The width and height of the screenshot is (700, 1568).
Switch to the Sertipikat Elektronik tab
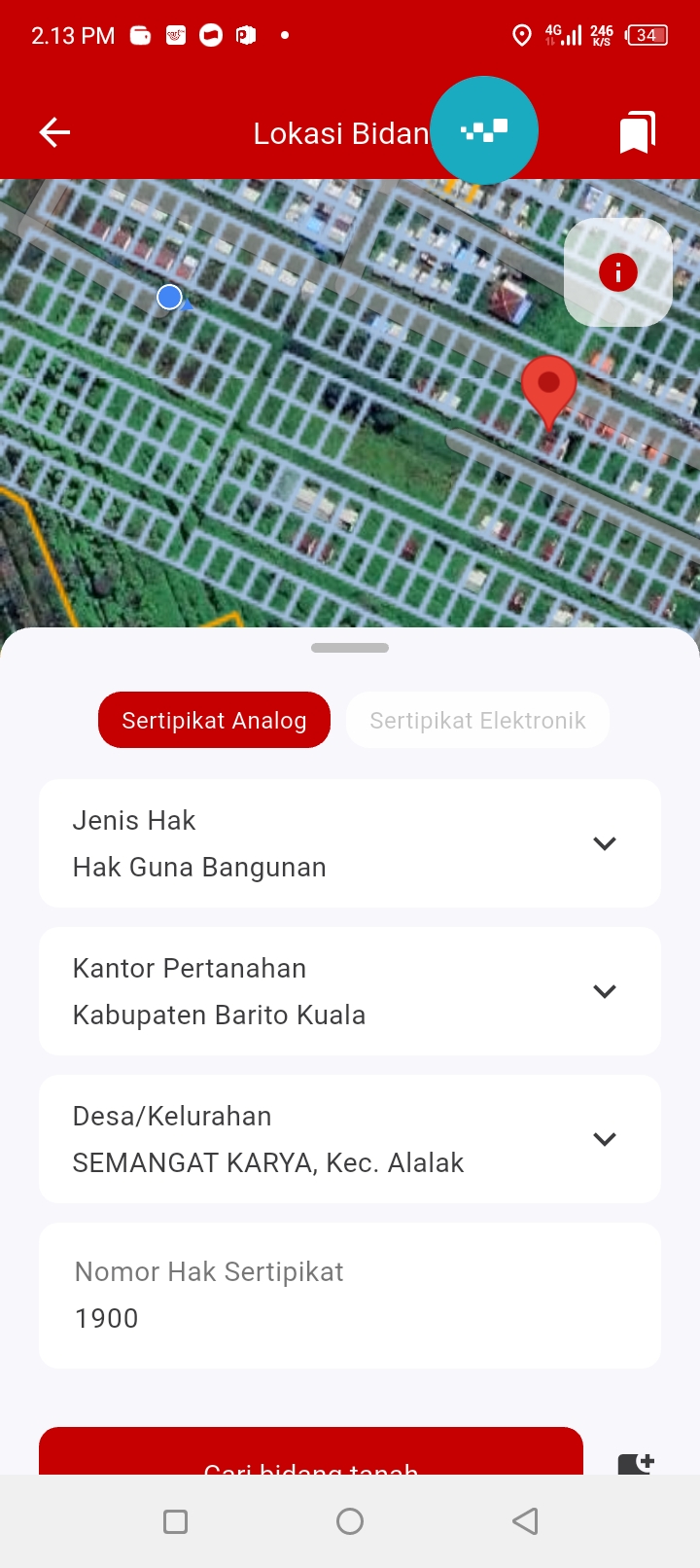pyautogui.click(x=477, y=720)
